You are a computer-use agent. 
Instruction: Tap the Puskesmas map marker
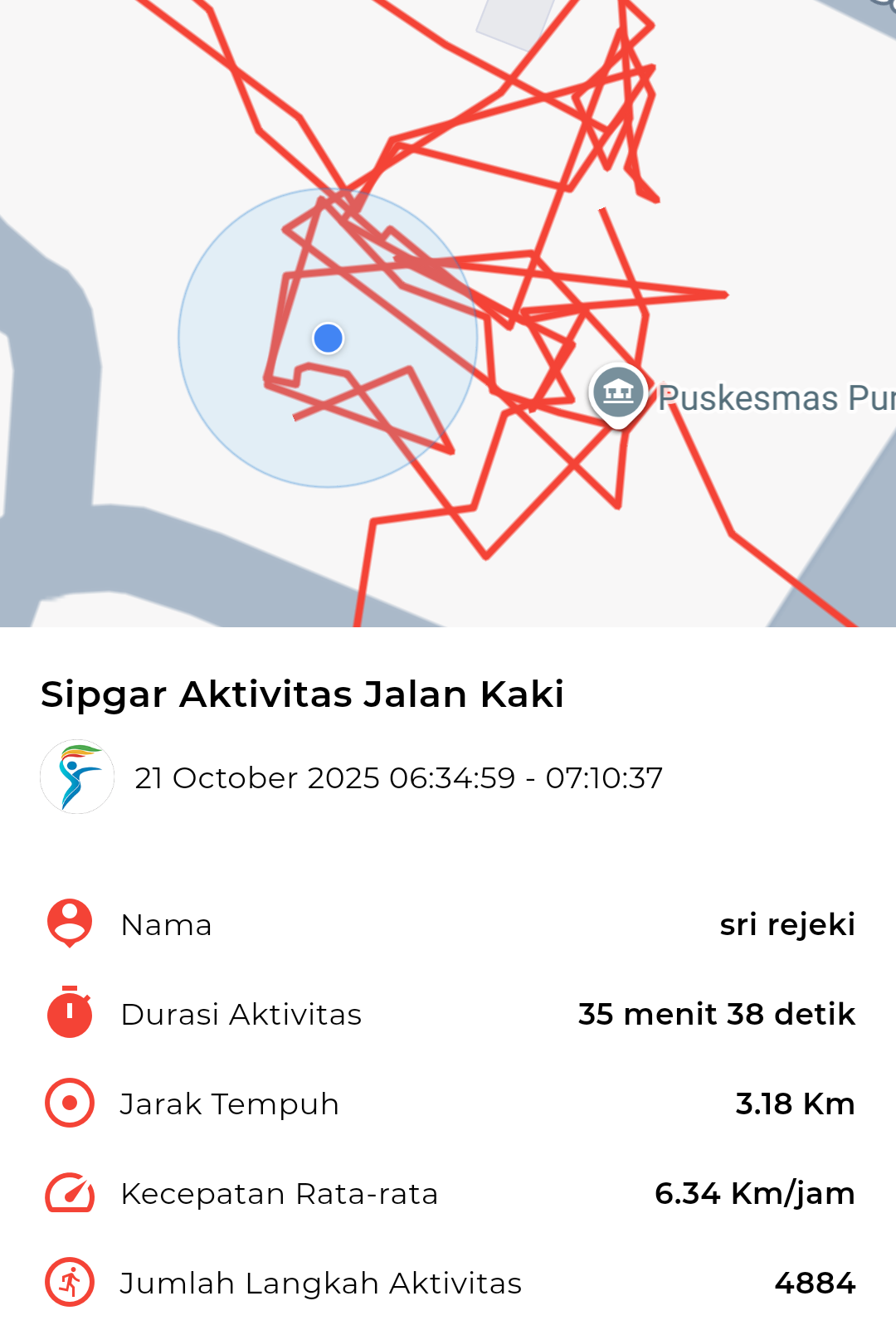[x=618, y=392]
